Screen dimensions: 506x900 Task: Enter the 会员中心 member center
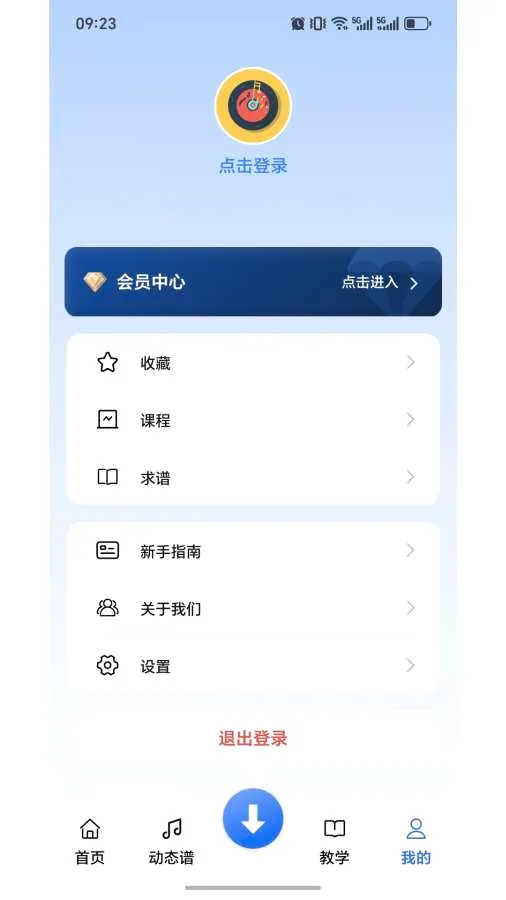click(253, 282)
